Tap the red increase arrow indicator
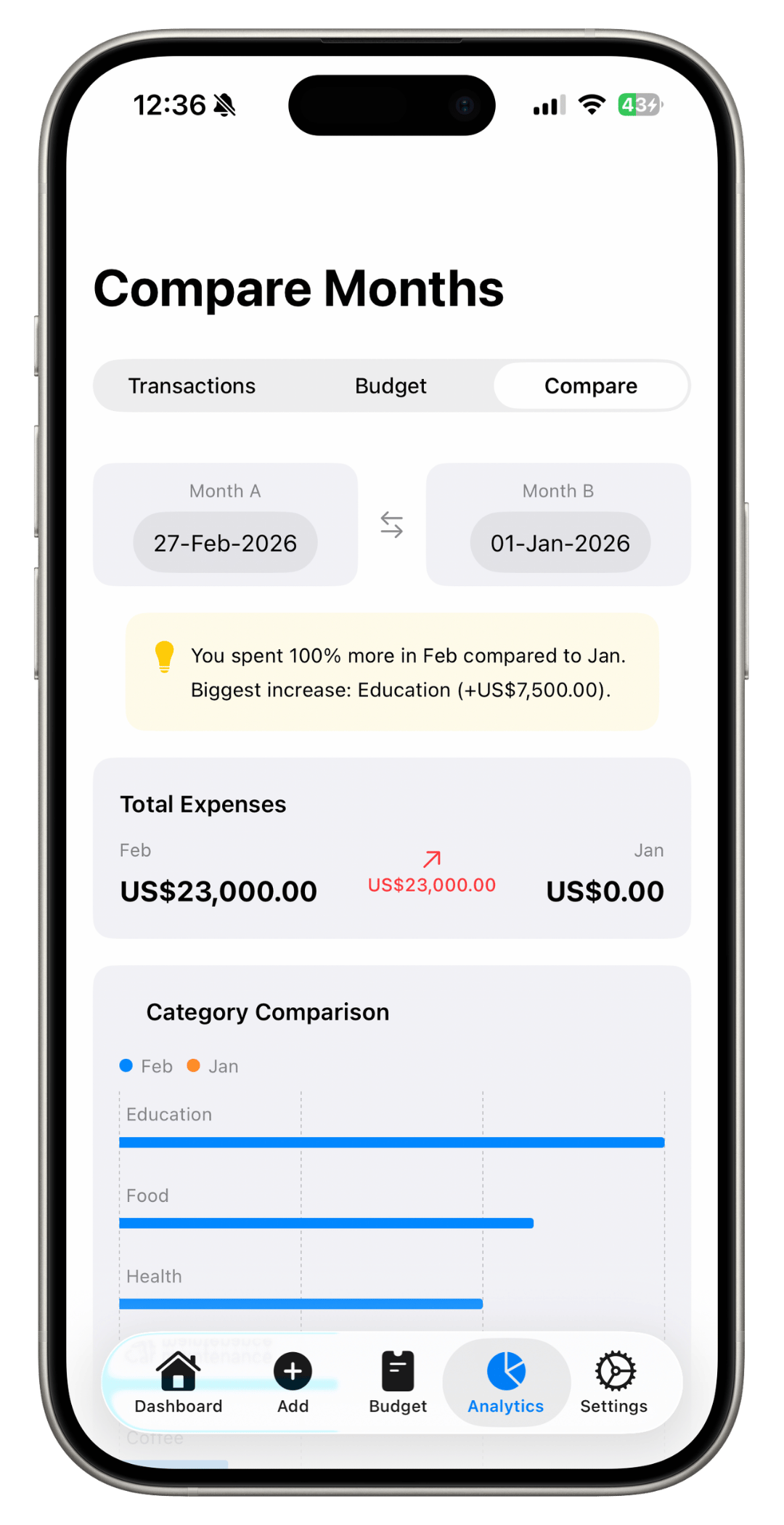Viewport: 784px width, 1525px height. [431, 858]
